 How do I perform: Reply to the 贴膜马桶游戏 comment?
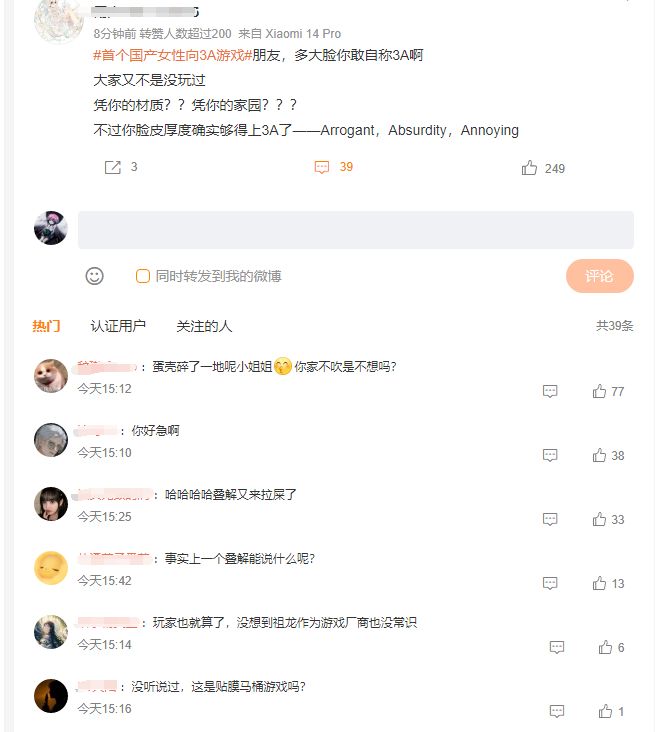557,711
